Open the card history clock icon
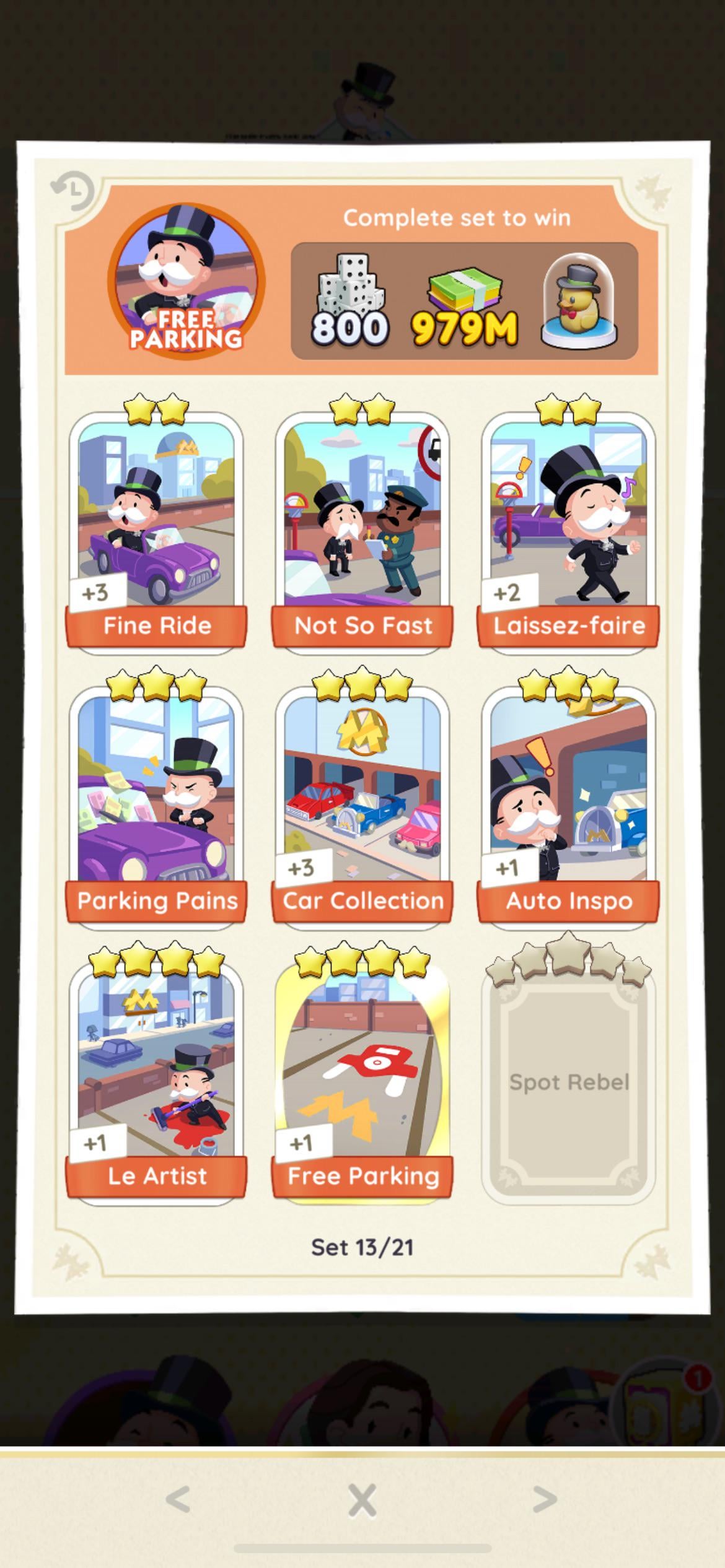 click(x=73, y=190)
